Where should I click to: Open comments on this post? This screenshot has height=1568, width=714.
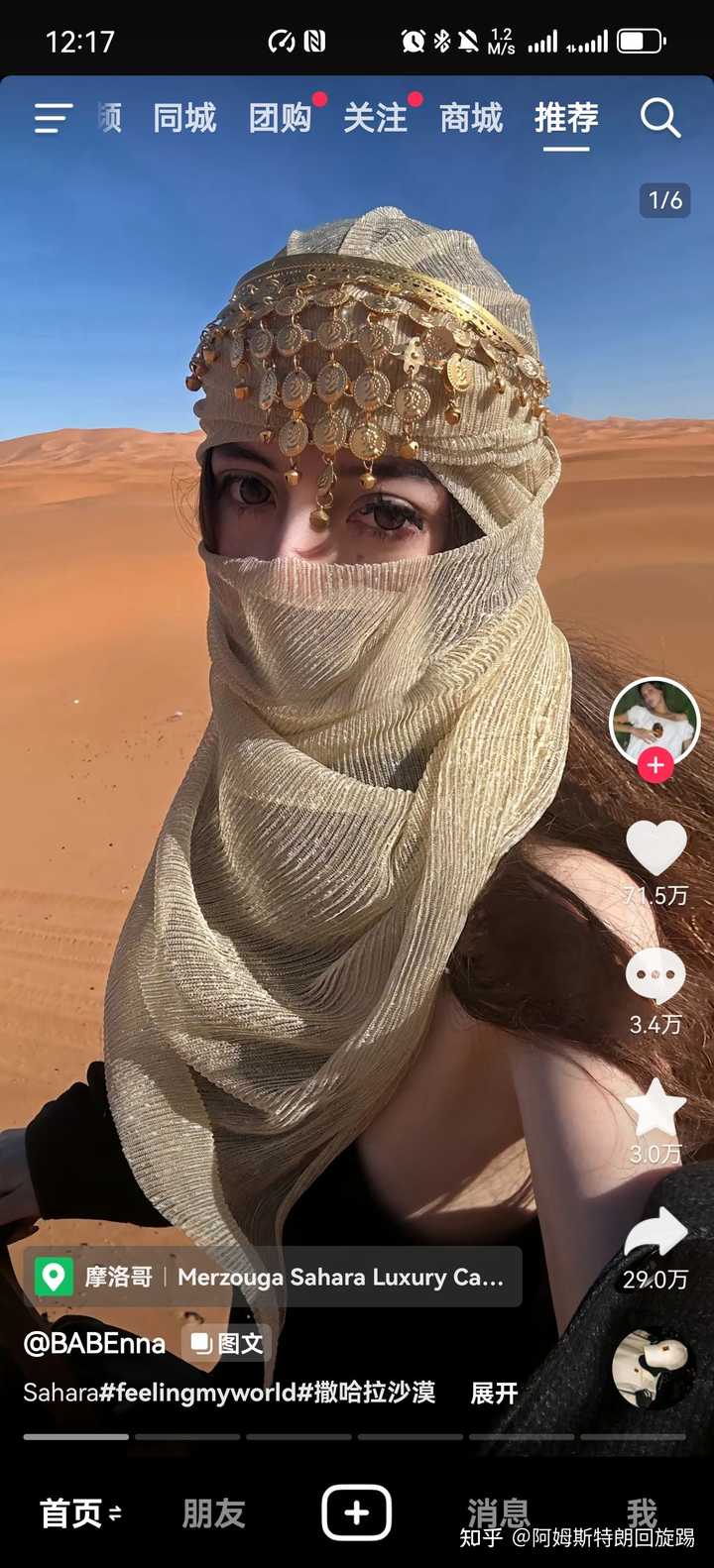655,976
